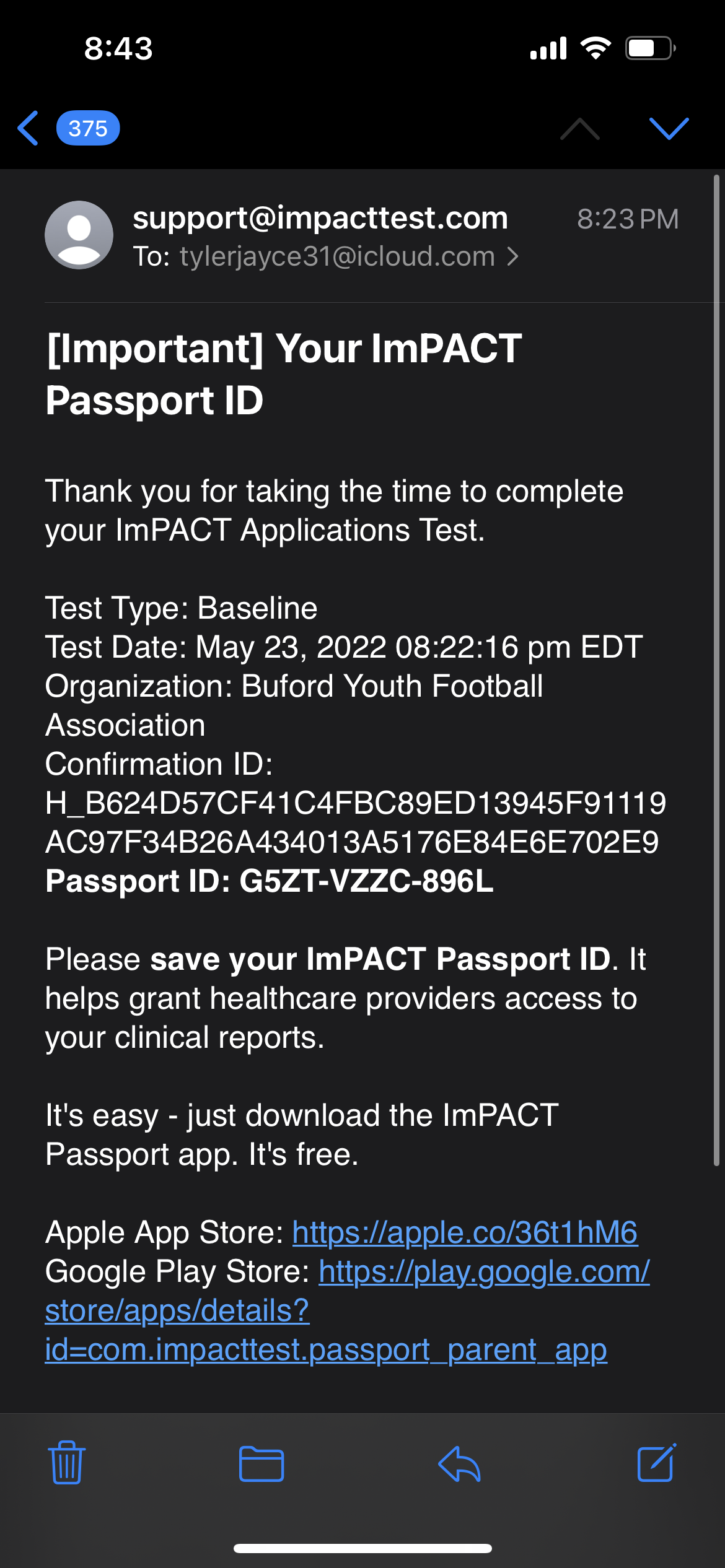Compose a new email
This screenshot has height=1568, width=725.
pos(657,1463)
